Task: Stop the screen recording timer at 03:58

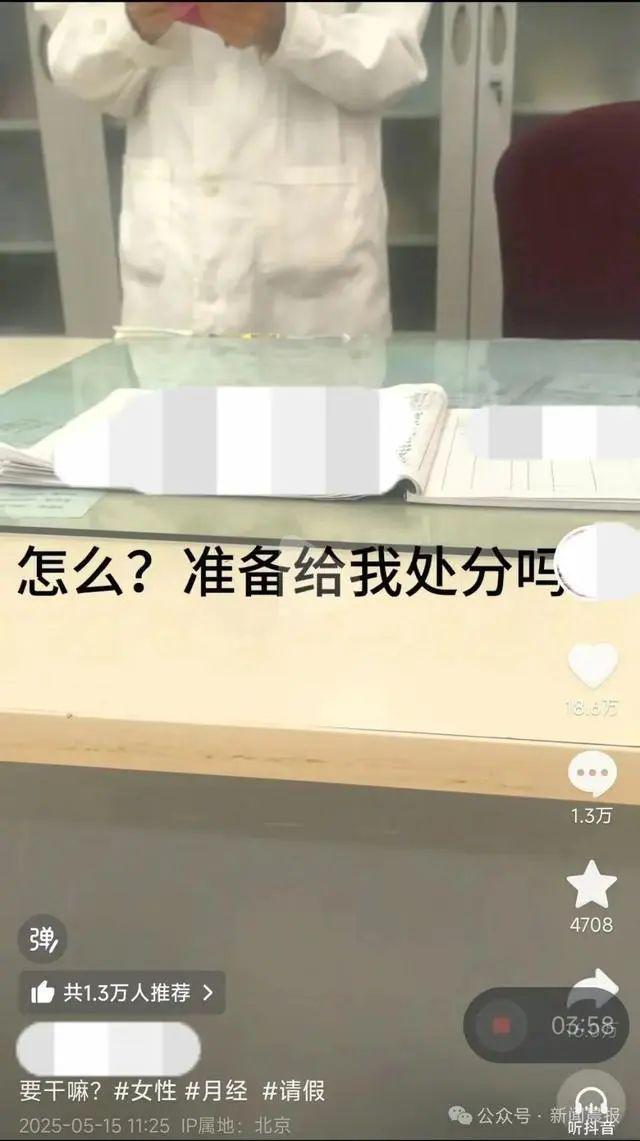Action: pyautogui.click(x=502, y=1025)
